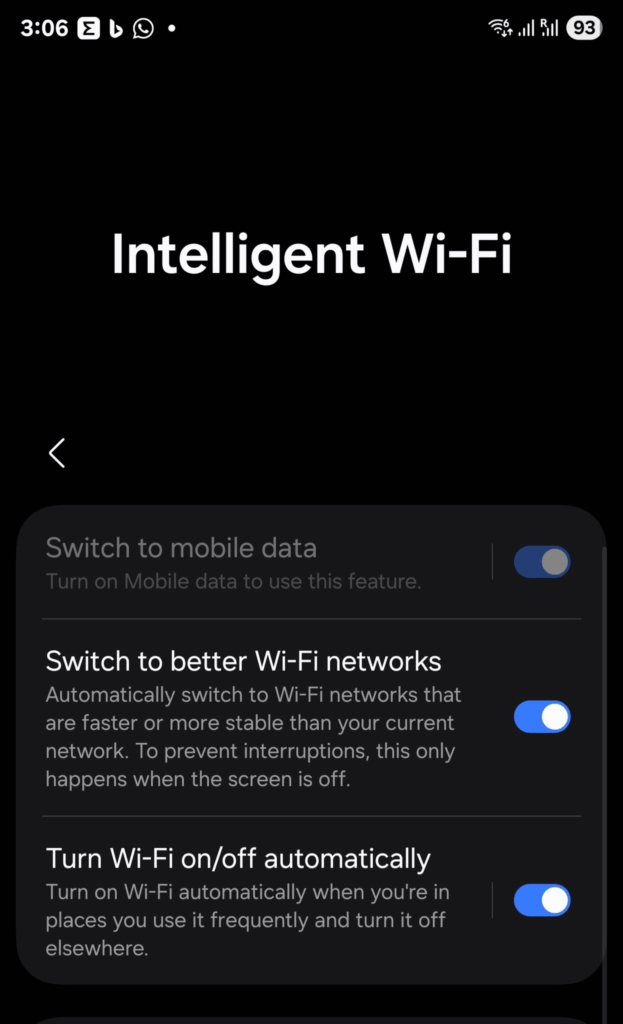Viewport: 623px width, 1024px height.
Task: Go back using the back arrow
Action: click(x=57, y=453)
